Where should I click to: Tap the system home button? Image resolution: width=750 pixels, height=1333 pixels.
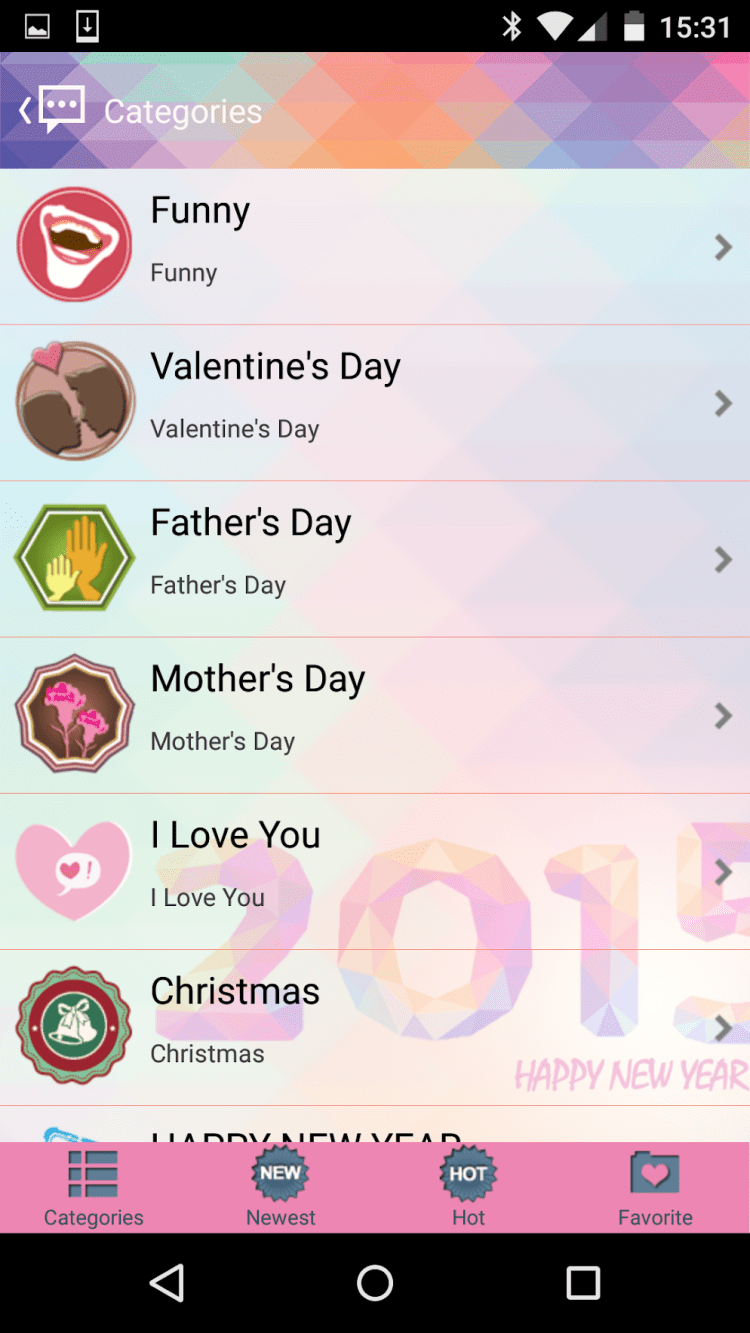(375, 1283)
